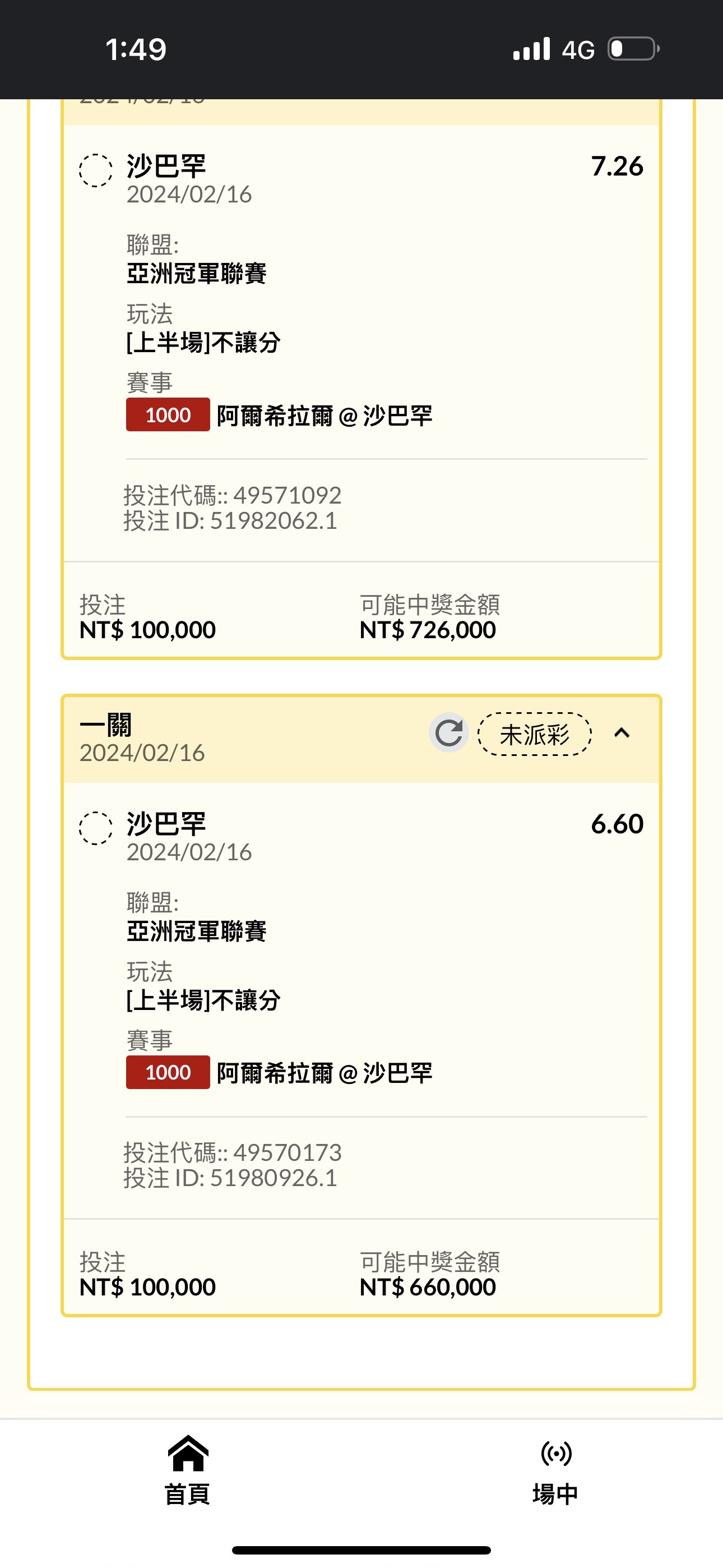Viewport: 723px width, 1568px height.
Task: Refresh the 一關 bet status
Action: pos(449,733)
